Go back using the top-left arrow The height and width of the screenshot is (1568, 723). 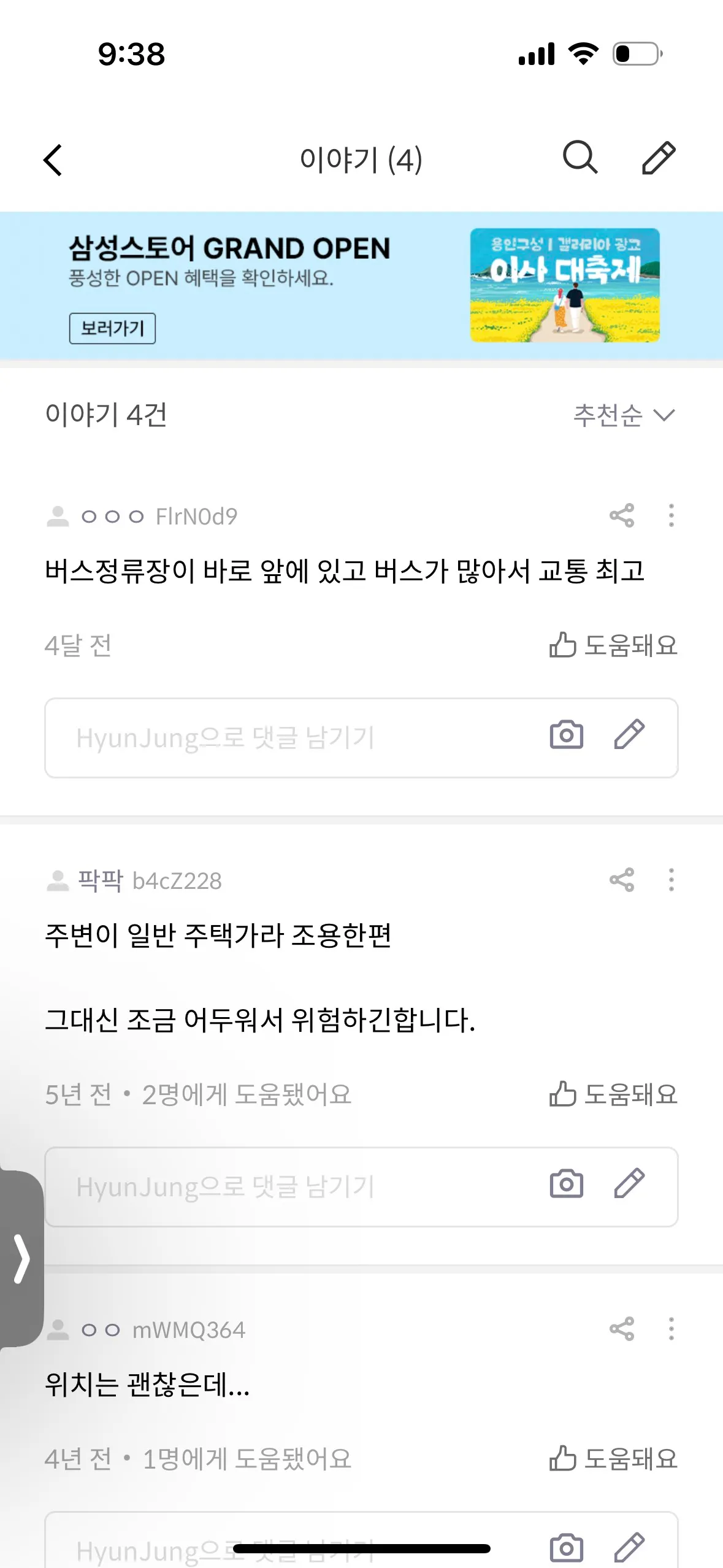(x=53, y=160)
